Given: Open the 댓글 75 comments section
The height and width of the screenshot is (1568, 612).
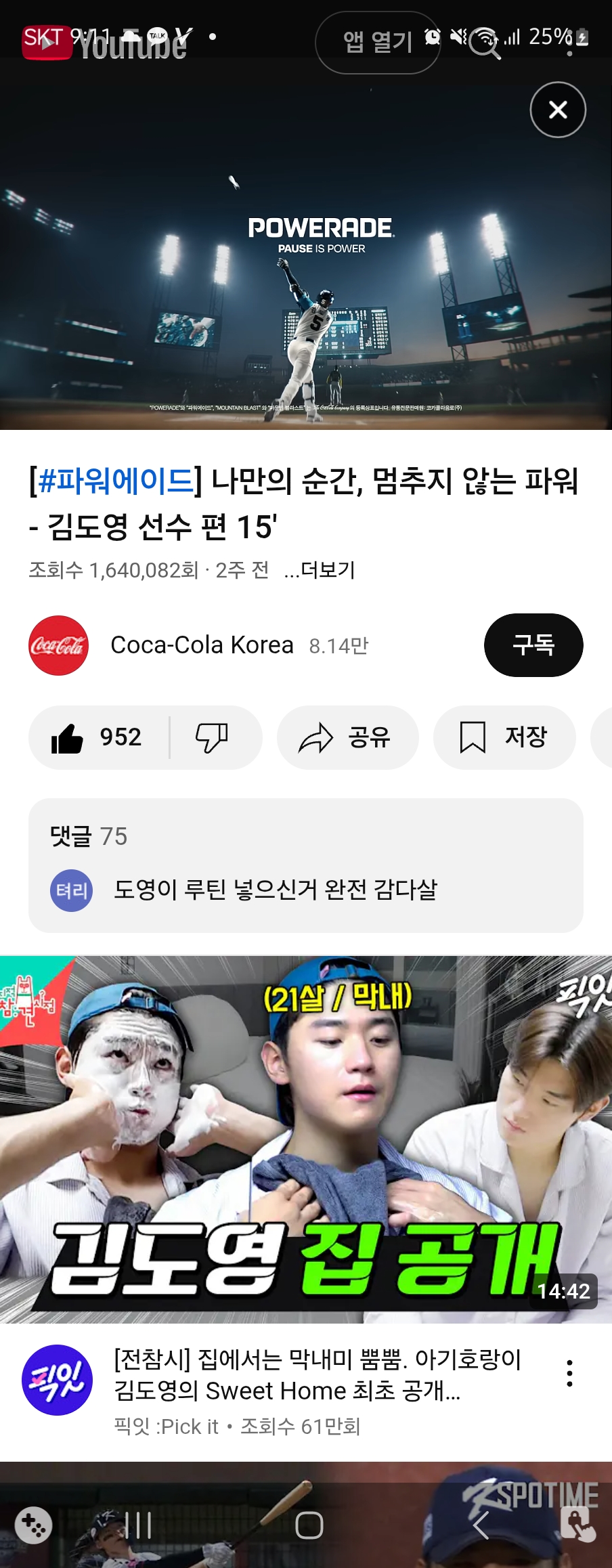Looking at the screenshot, I should 305,865.
